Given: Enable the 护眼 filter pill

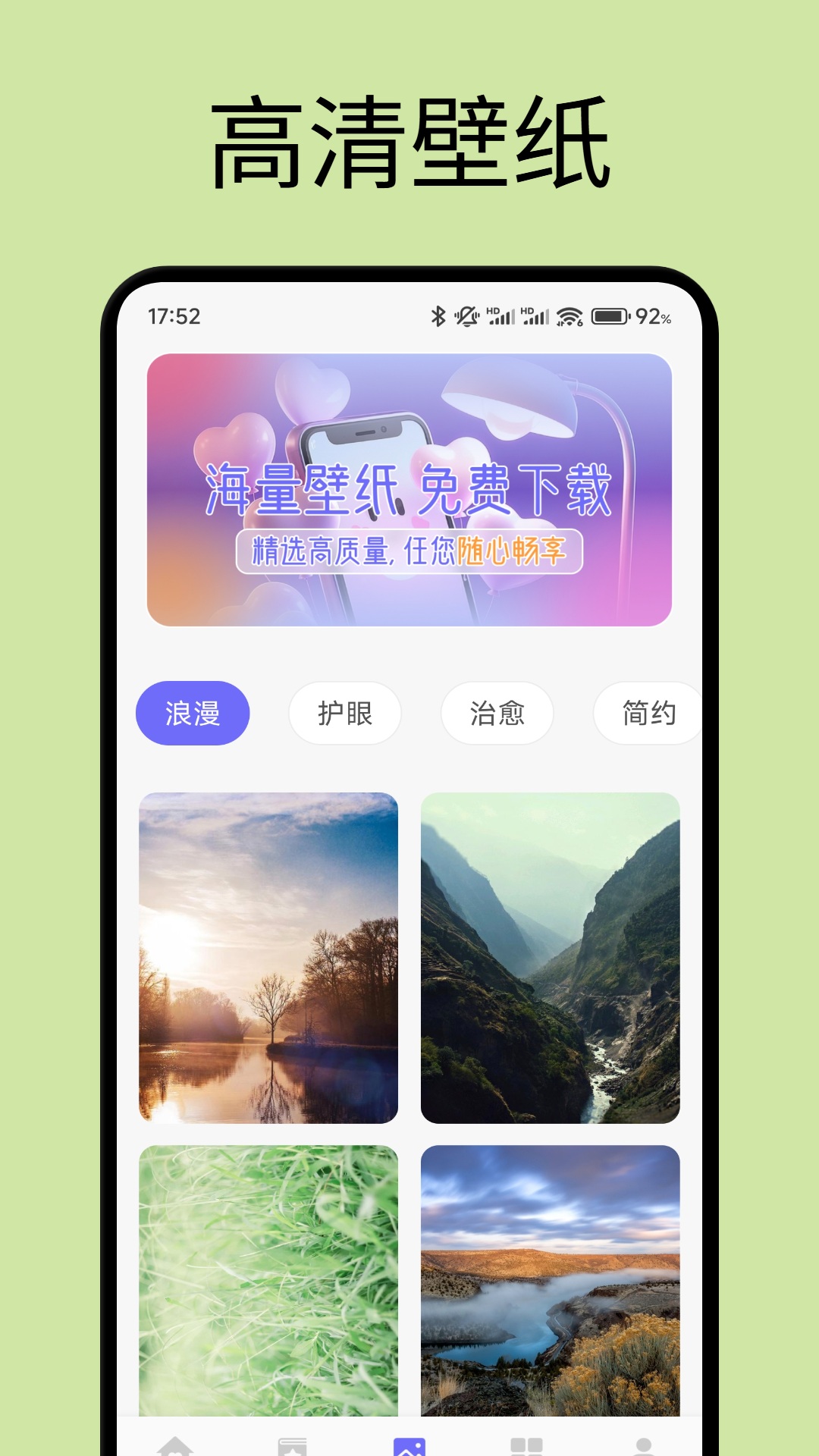Looking at the screenshot, I should tap(344, 714).
